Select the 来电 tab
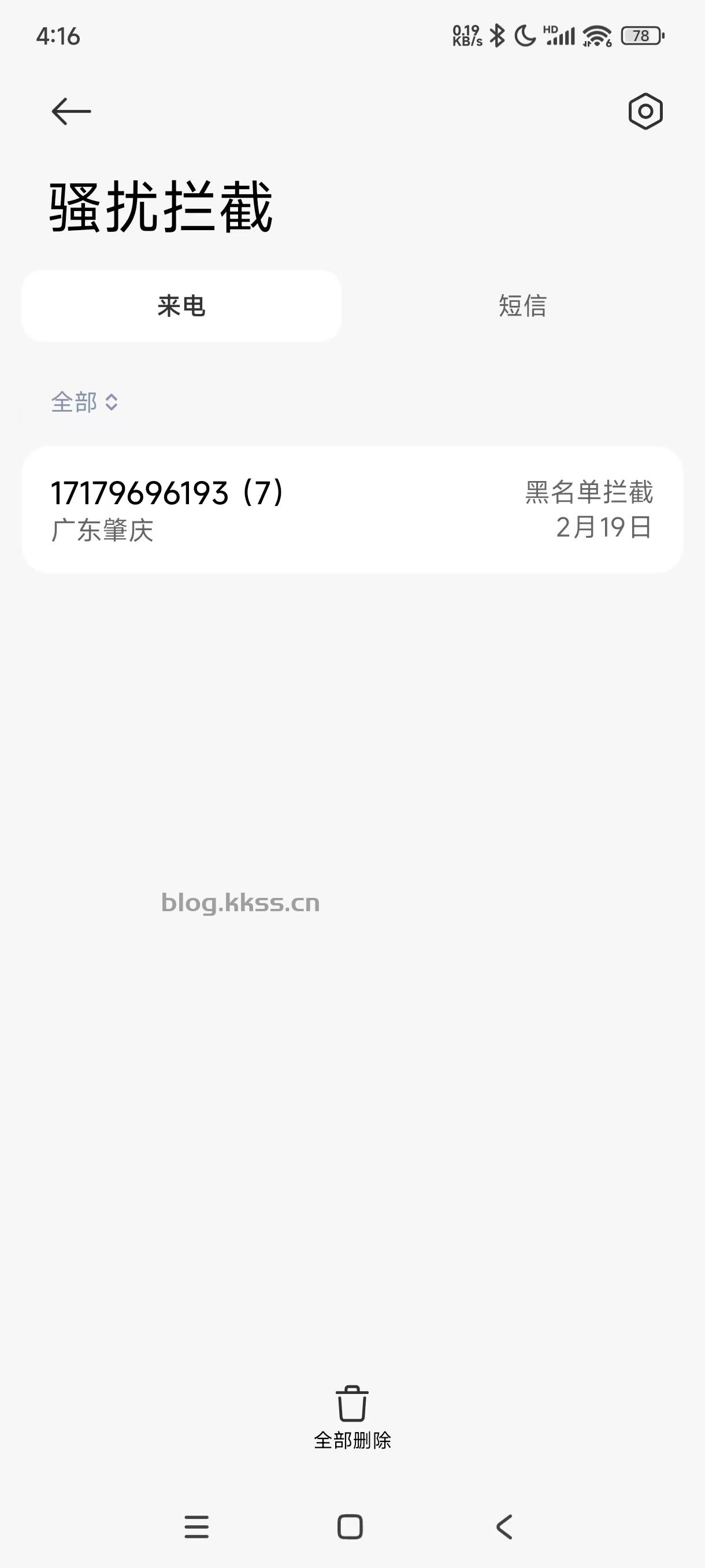Screen dimensions: 705x1568 point(181,306)
